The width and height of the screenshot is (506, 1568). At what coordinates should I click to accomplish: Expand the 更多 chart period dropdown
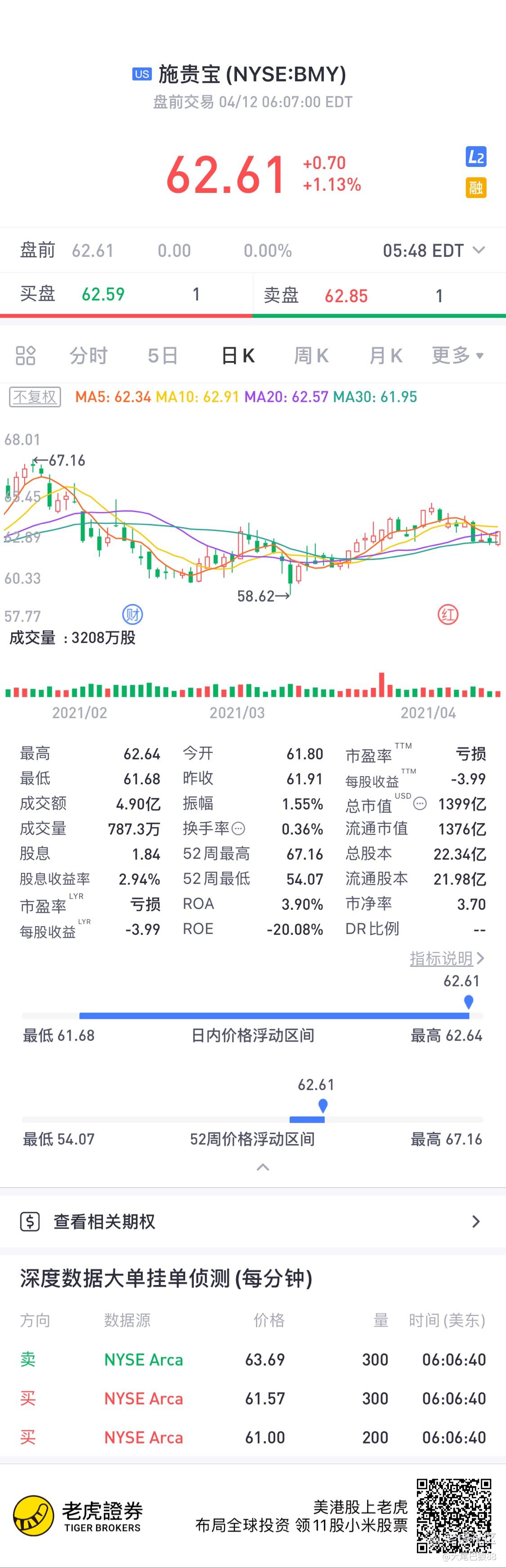[457, 356]
